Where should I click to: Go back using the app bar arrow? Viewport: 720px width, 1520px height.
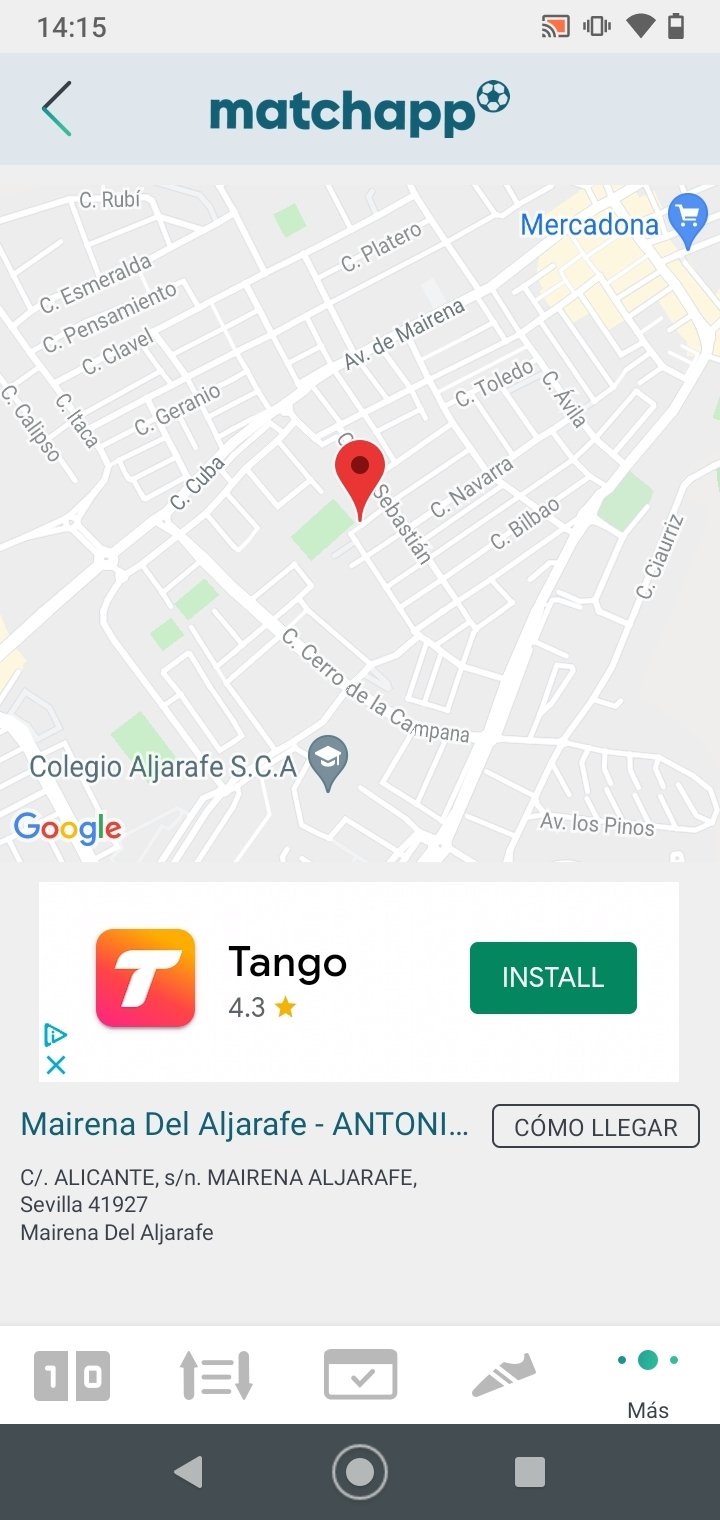pos(56,108)
